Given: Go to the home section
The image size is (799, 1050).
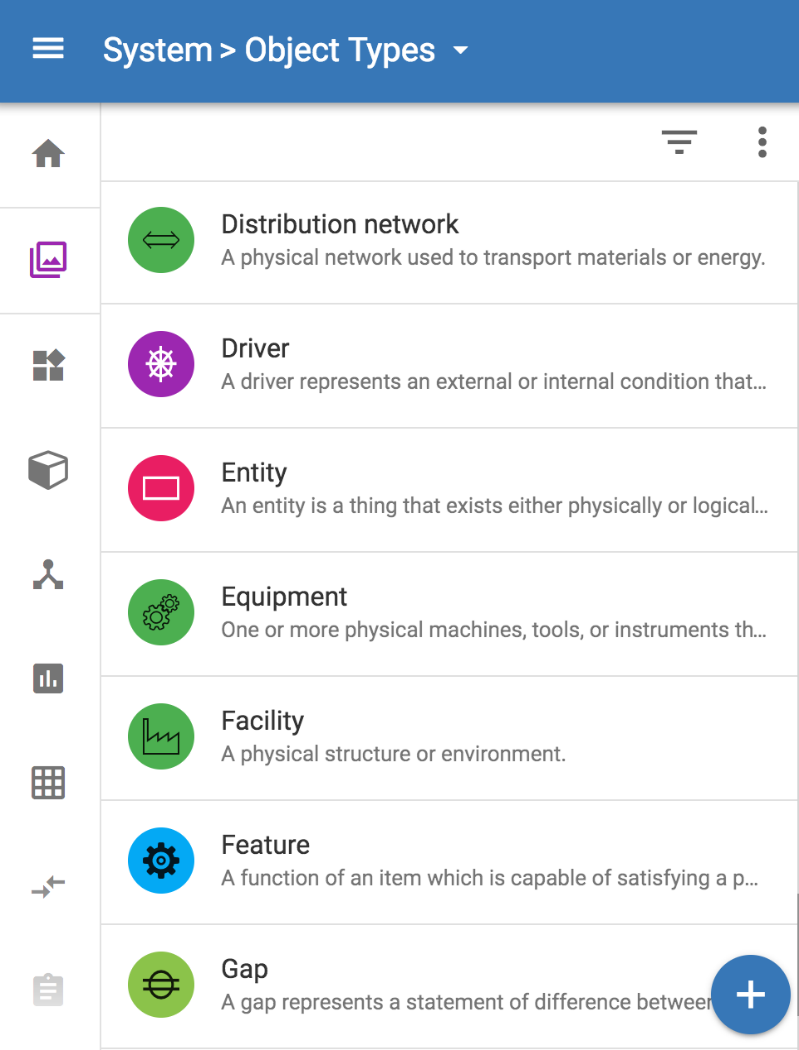Looking at the screenshot, I should click(48, 154).
